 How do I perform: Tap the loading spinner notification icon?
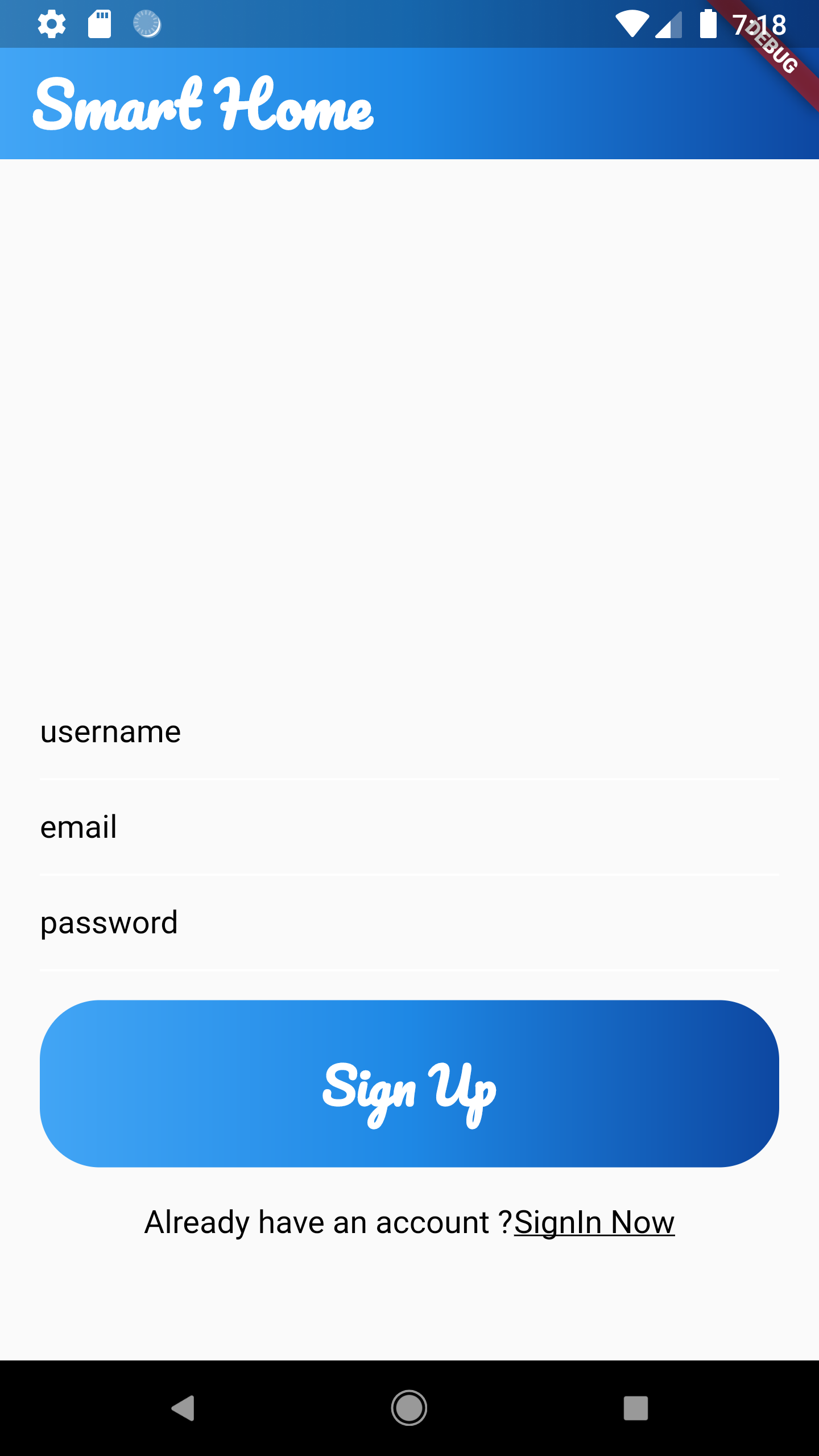coord(147,24)
